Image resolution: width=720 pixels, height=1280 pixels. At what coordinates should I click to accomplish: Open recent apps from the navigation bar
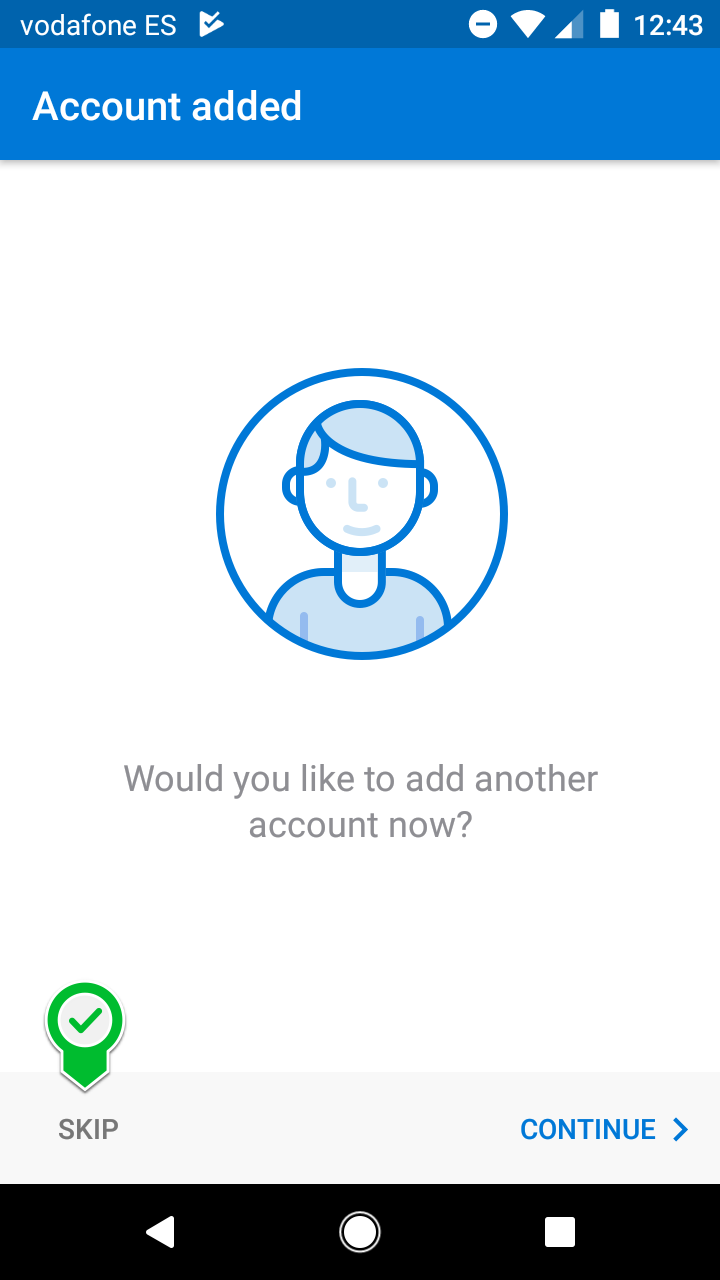click(x=559, y=1232)
